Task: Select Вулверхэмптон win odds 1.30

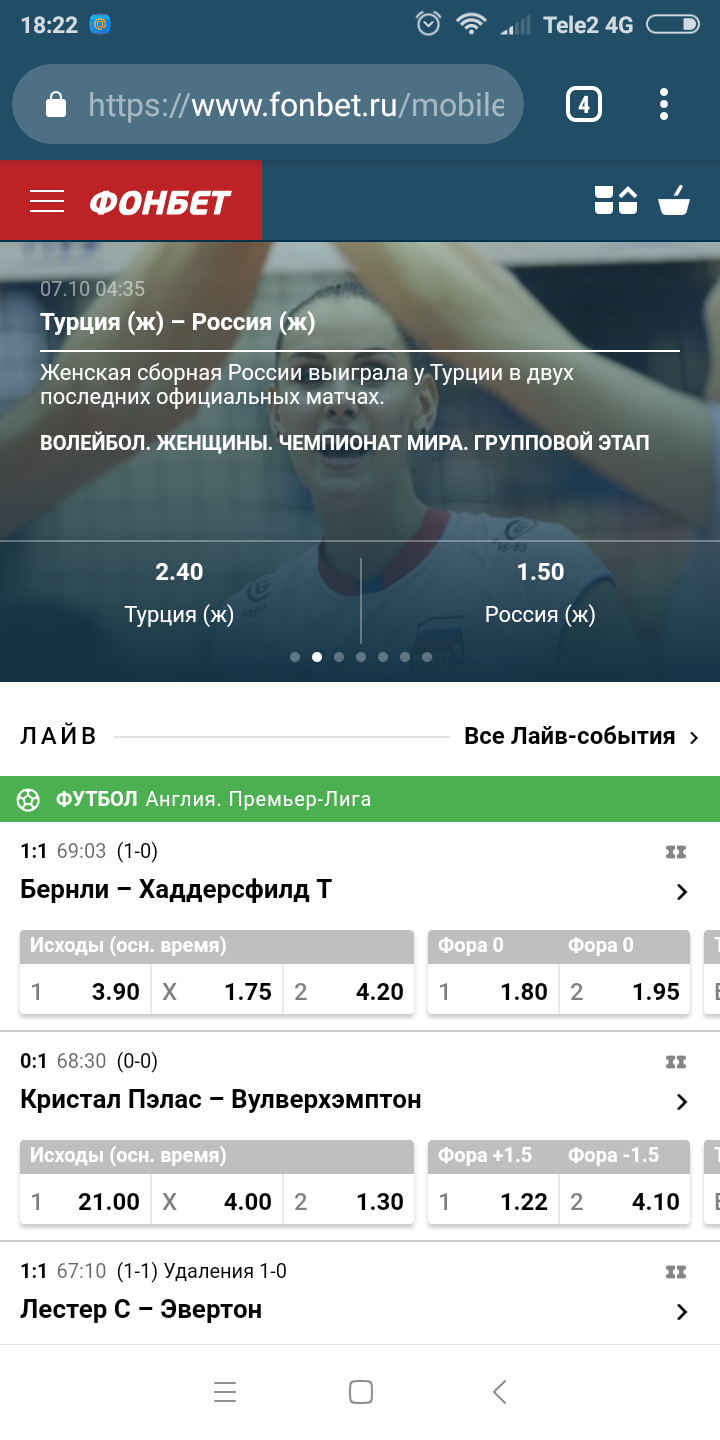Action: pyautogui.click(x=349, y=1201)
